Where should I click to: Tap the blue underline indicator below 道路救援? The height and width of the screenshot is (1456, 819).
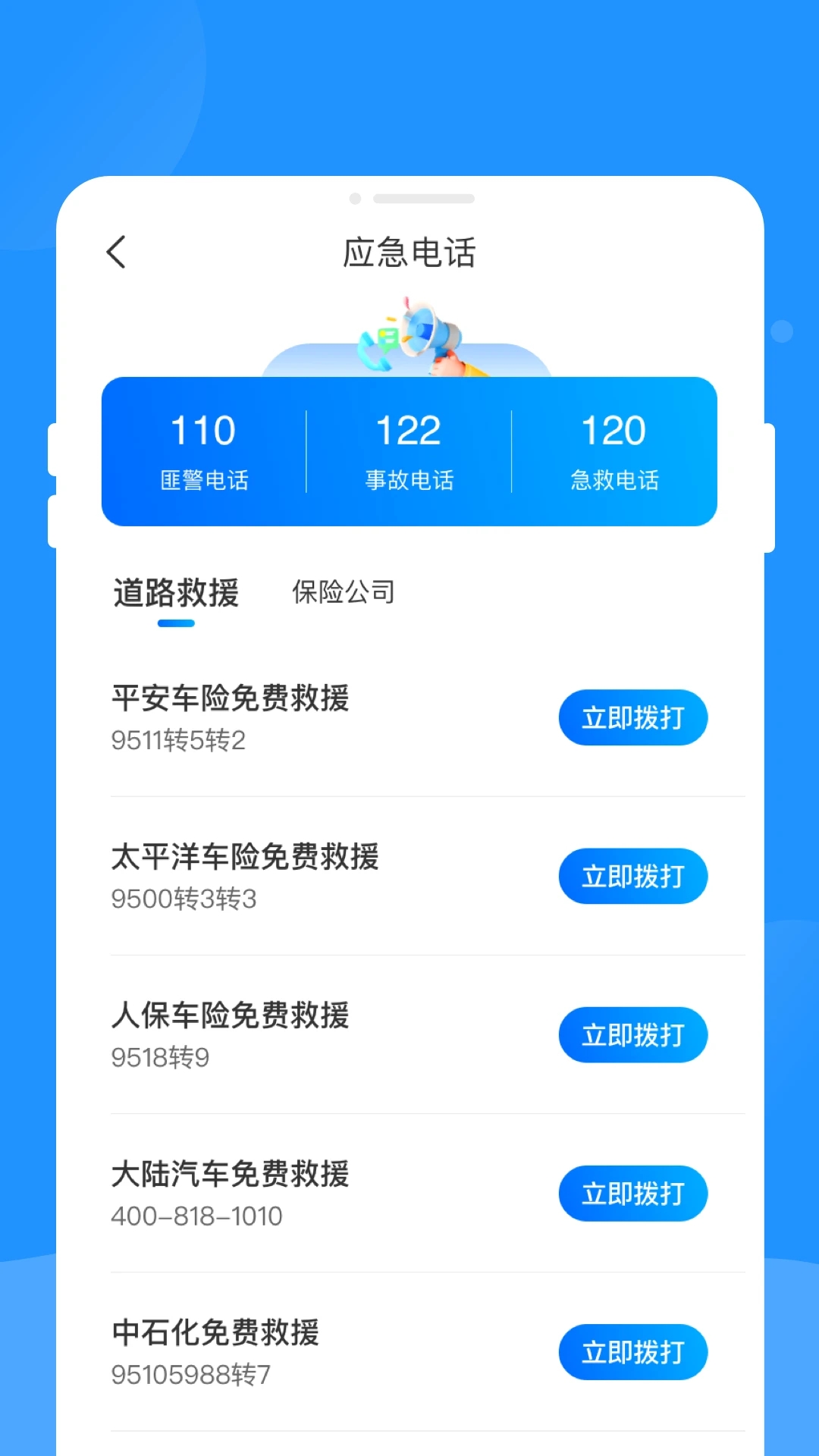click(174, 623)
